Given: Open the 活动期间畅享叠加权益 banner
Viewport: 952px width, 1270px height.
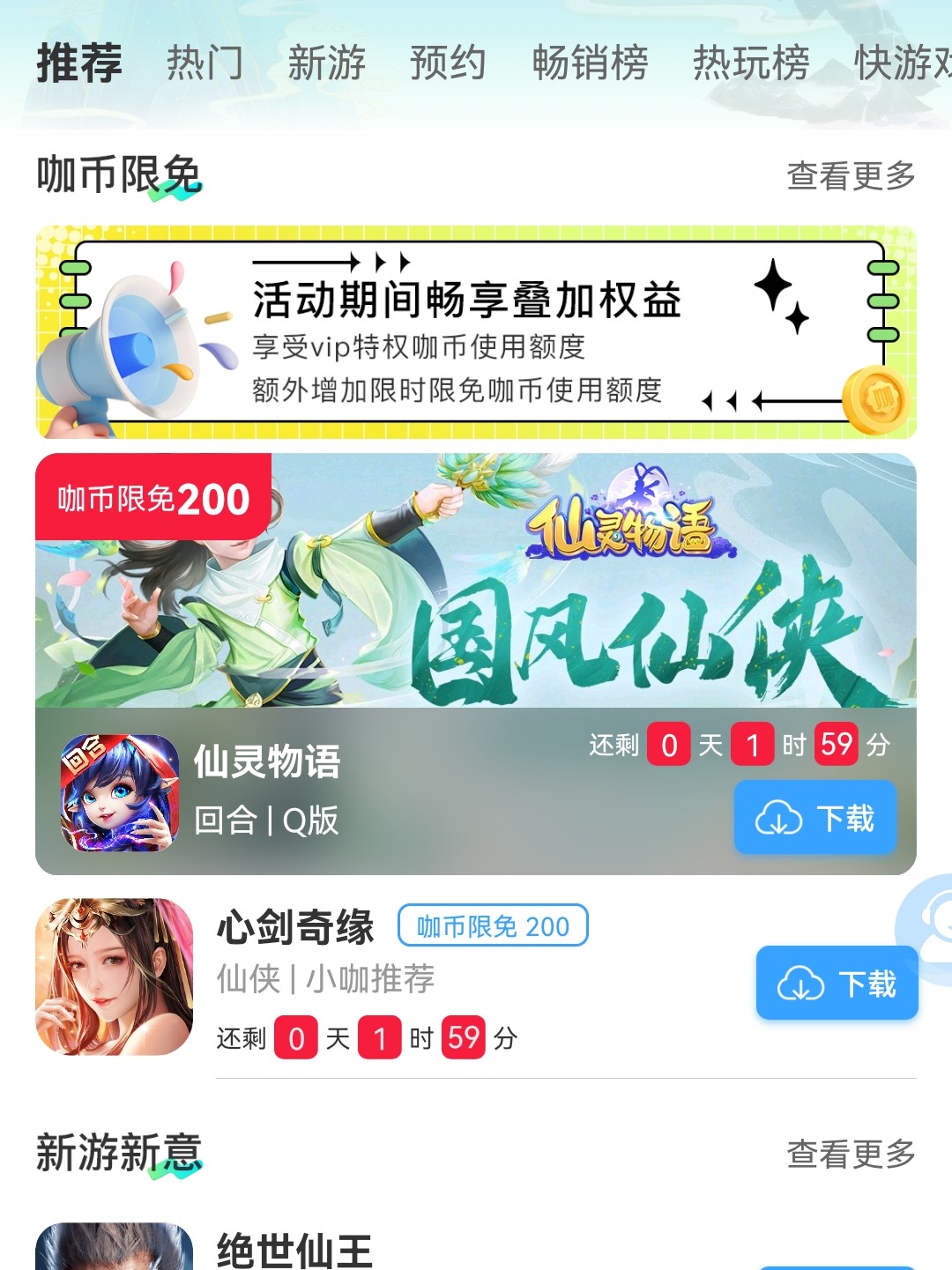Looking at the screenshot, I should coord(476,332).
